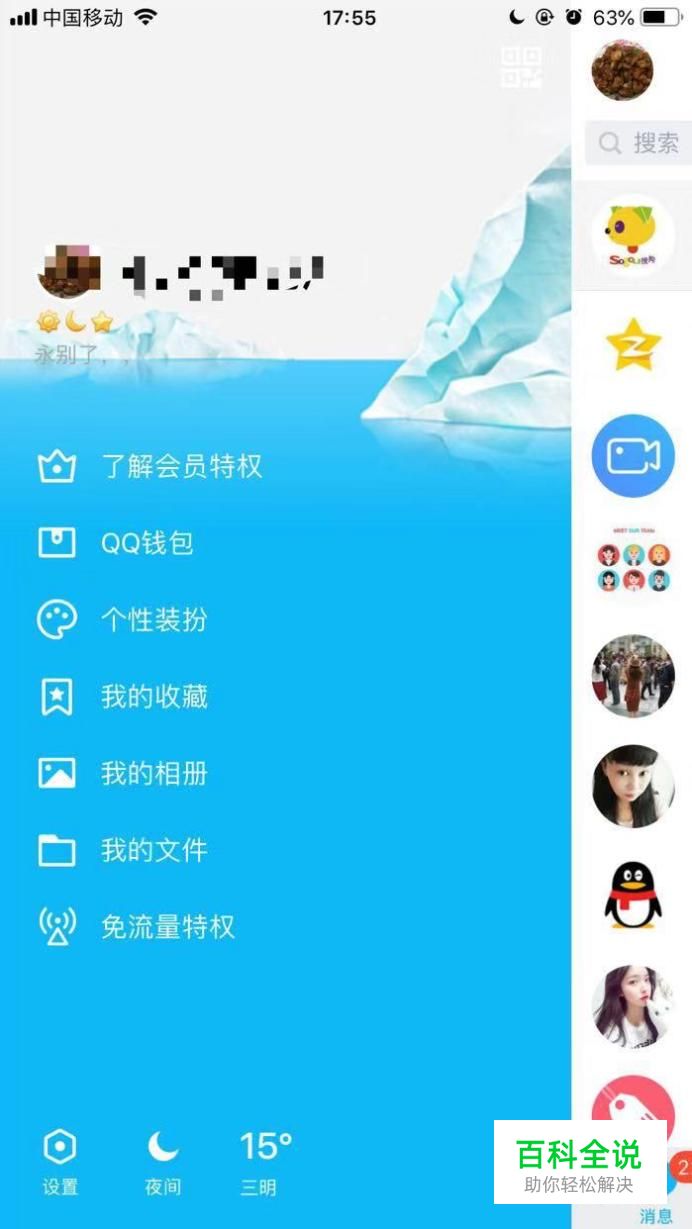Tap the profile avatar in drawer
692x1229 pixels.
(69, 270)
